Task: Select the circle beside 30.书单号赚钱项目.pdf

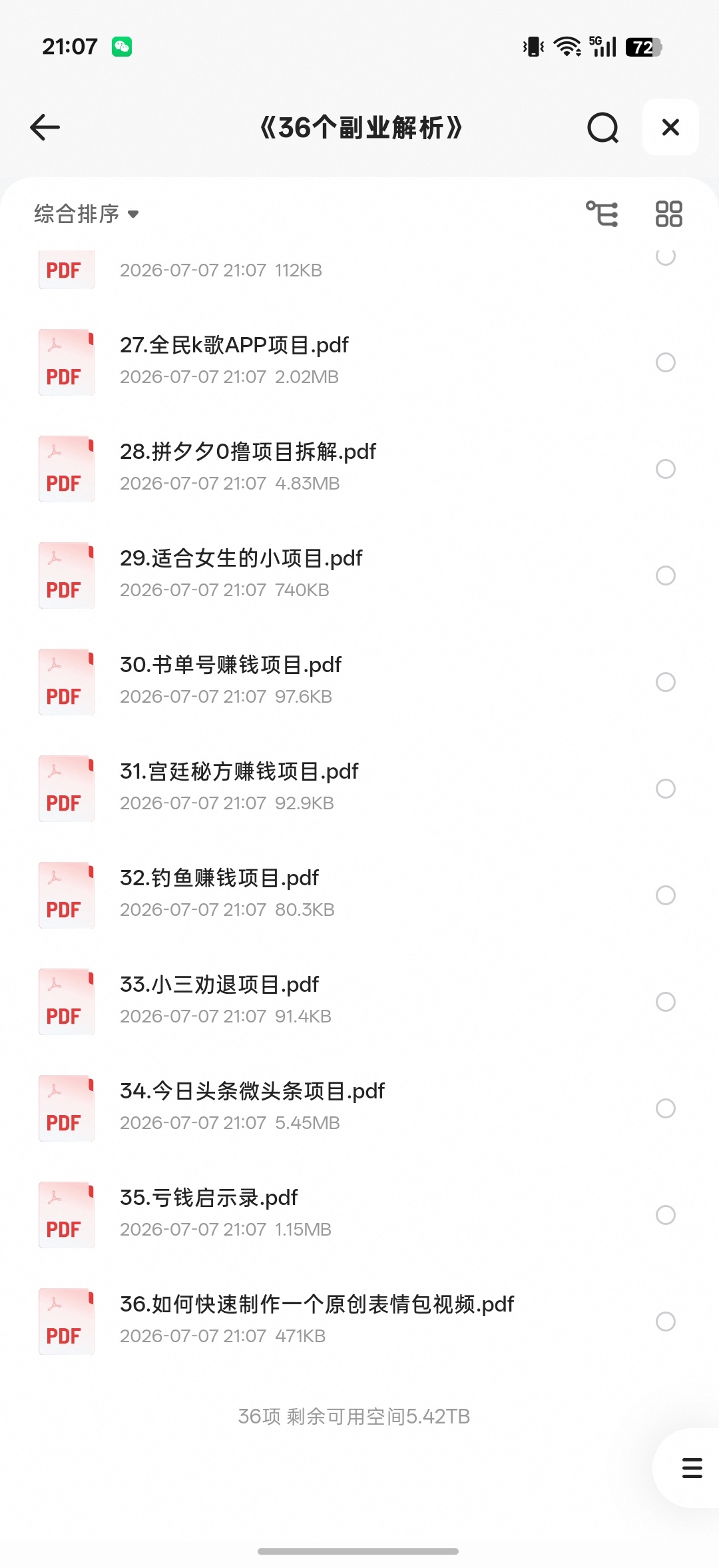Action: [666, 682]
